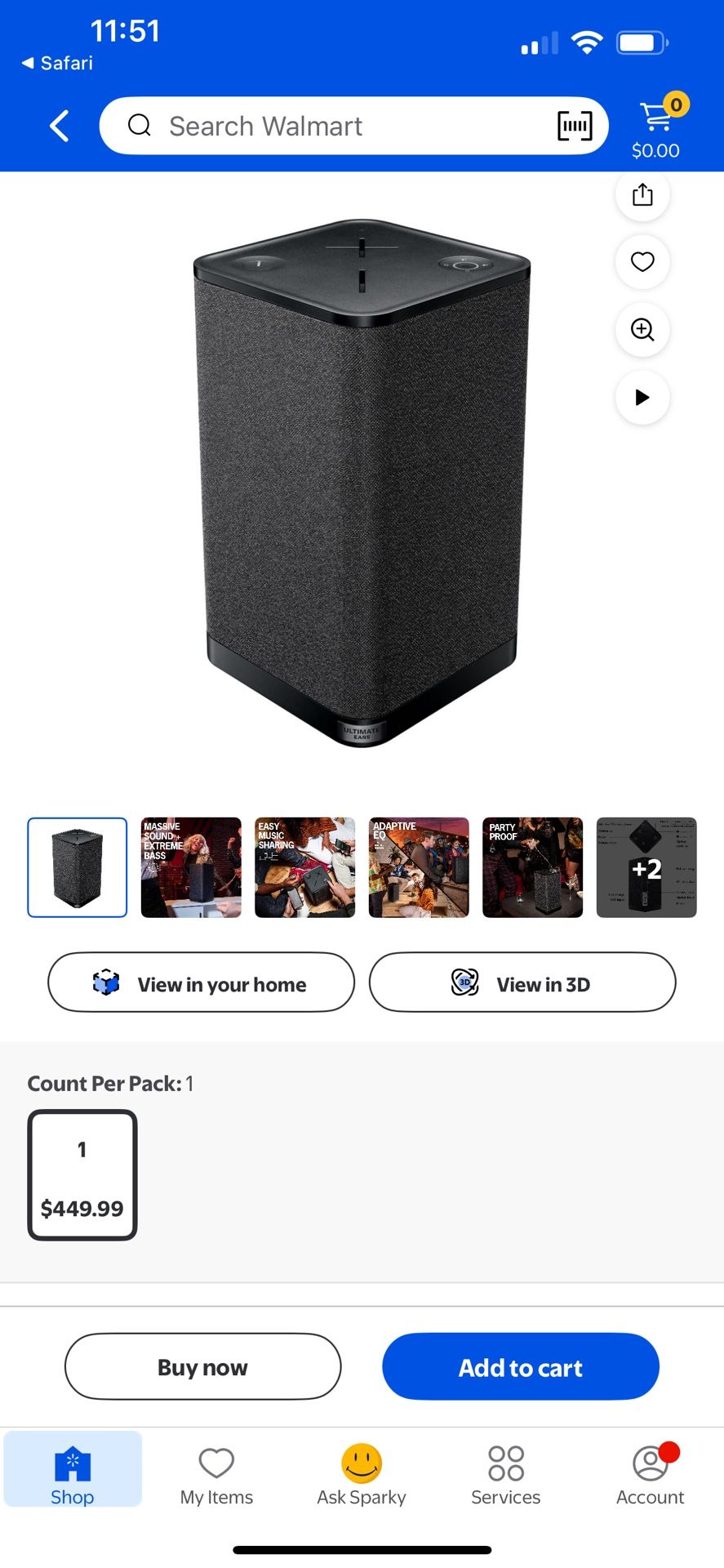Tap the Buy now button

tap(202, 1367)
